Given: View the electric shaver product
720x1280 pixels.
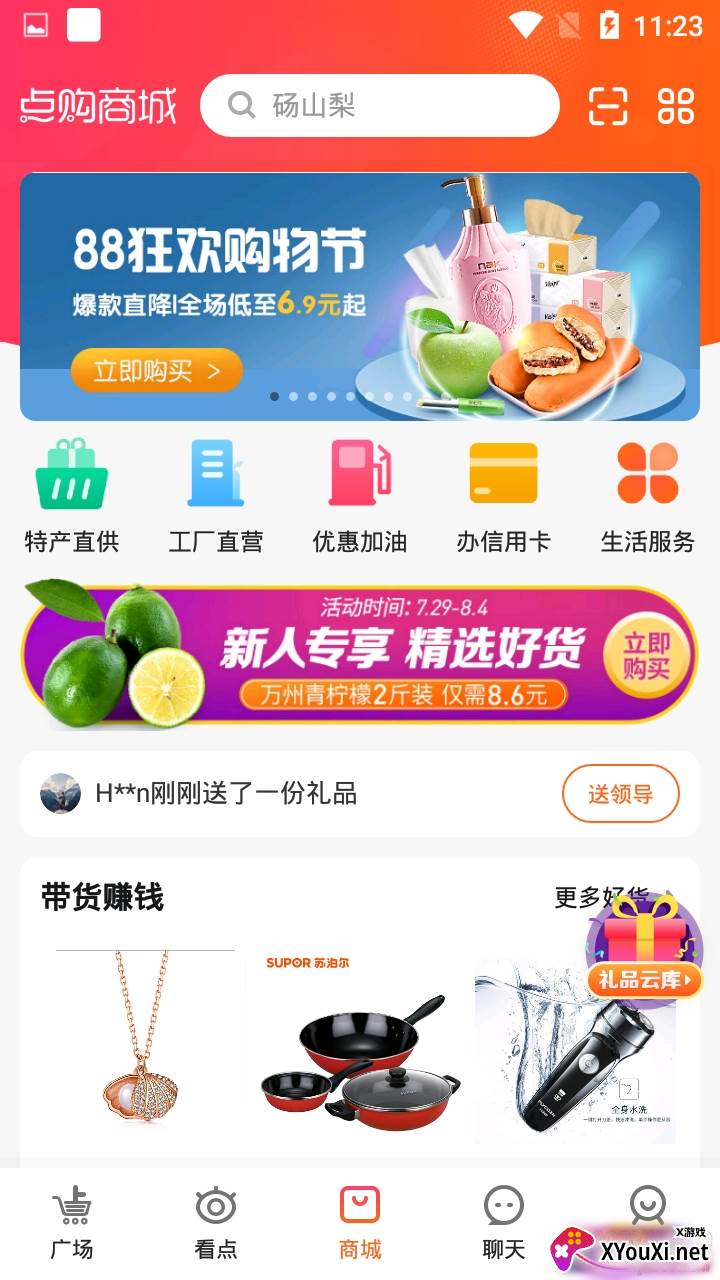Looking at the screenshot, I should (x=575, y=1050).
